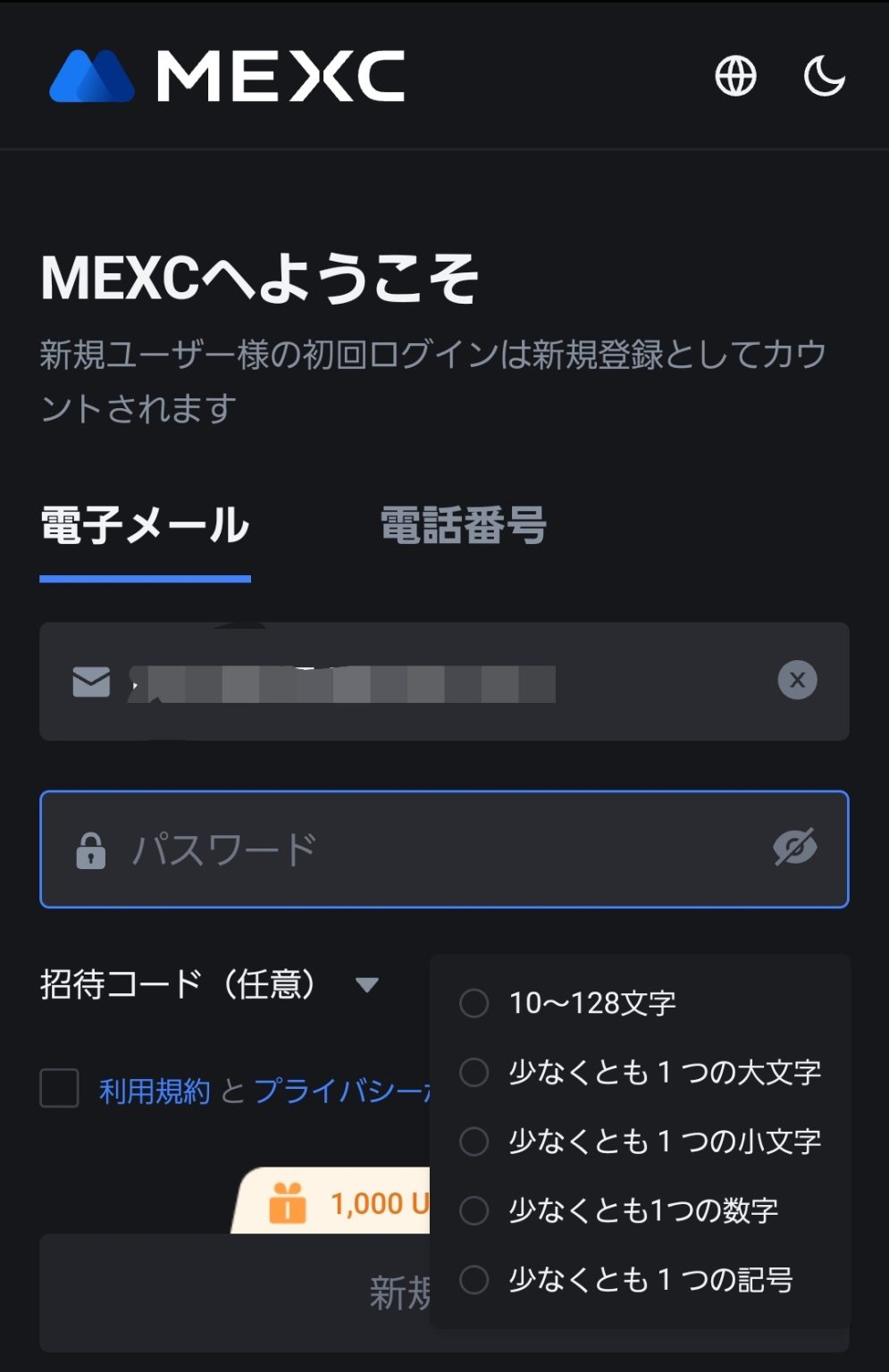Expand the 招待コード（任意）section
The width and height of the screenshot is (889, 1372).
[179, 983]
